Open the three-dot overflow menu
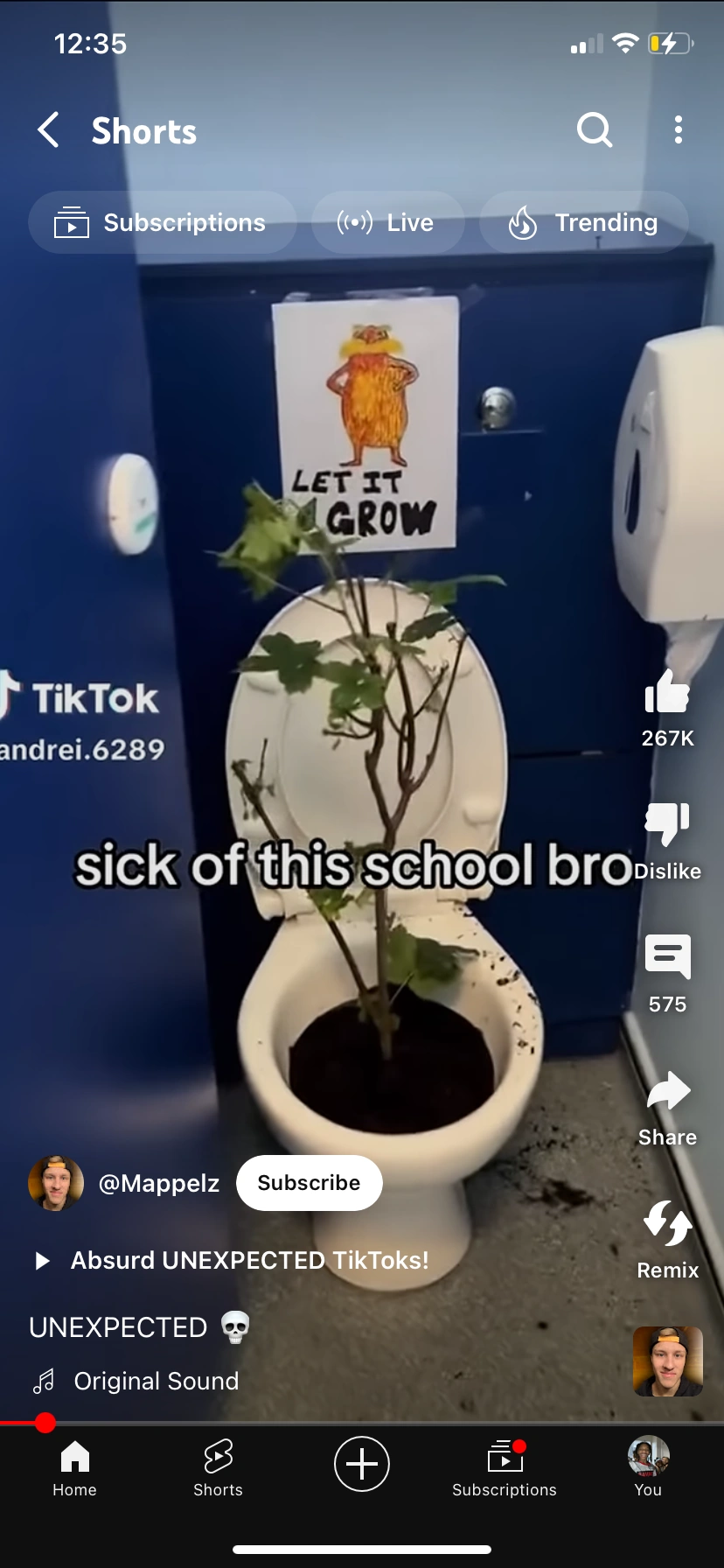Viewport: 724px width, 1568px height. click(678, 129)
